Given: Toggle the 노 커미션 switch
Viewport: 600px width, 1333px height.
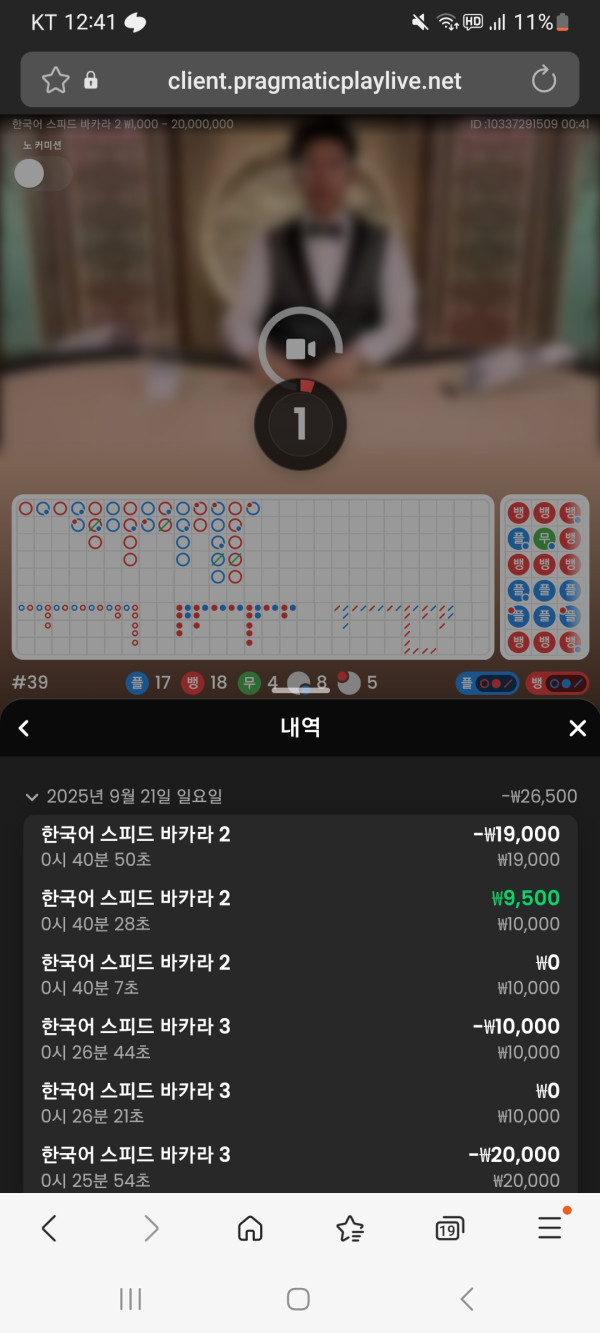Looking at the screenshot, I should pyautogui.click(x=43, y=173).
